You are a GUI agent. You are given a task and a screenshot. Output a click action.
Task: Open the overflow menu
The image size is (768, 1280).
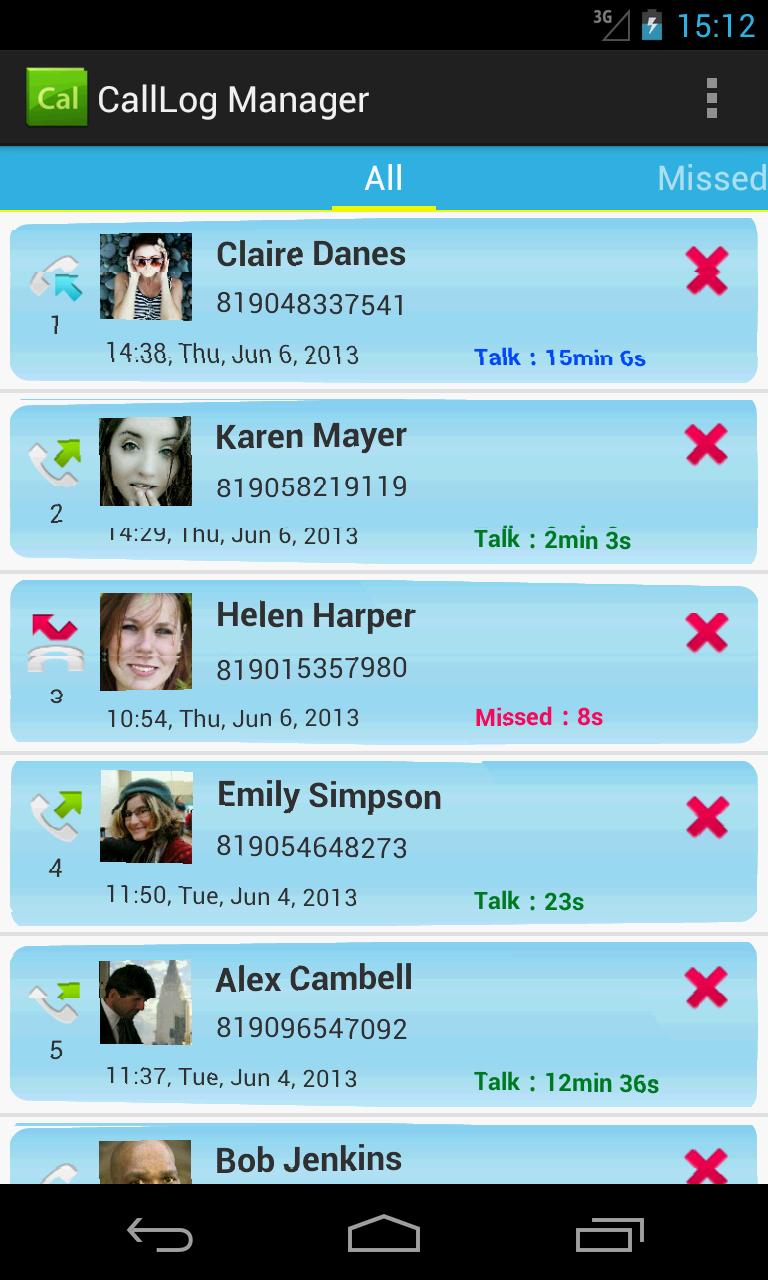click(x=711, y=98)
